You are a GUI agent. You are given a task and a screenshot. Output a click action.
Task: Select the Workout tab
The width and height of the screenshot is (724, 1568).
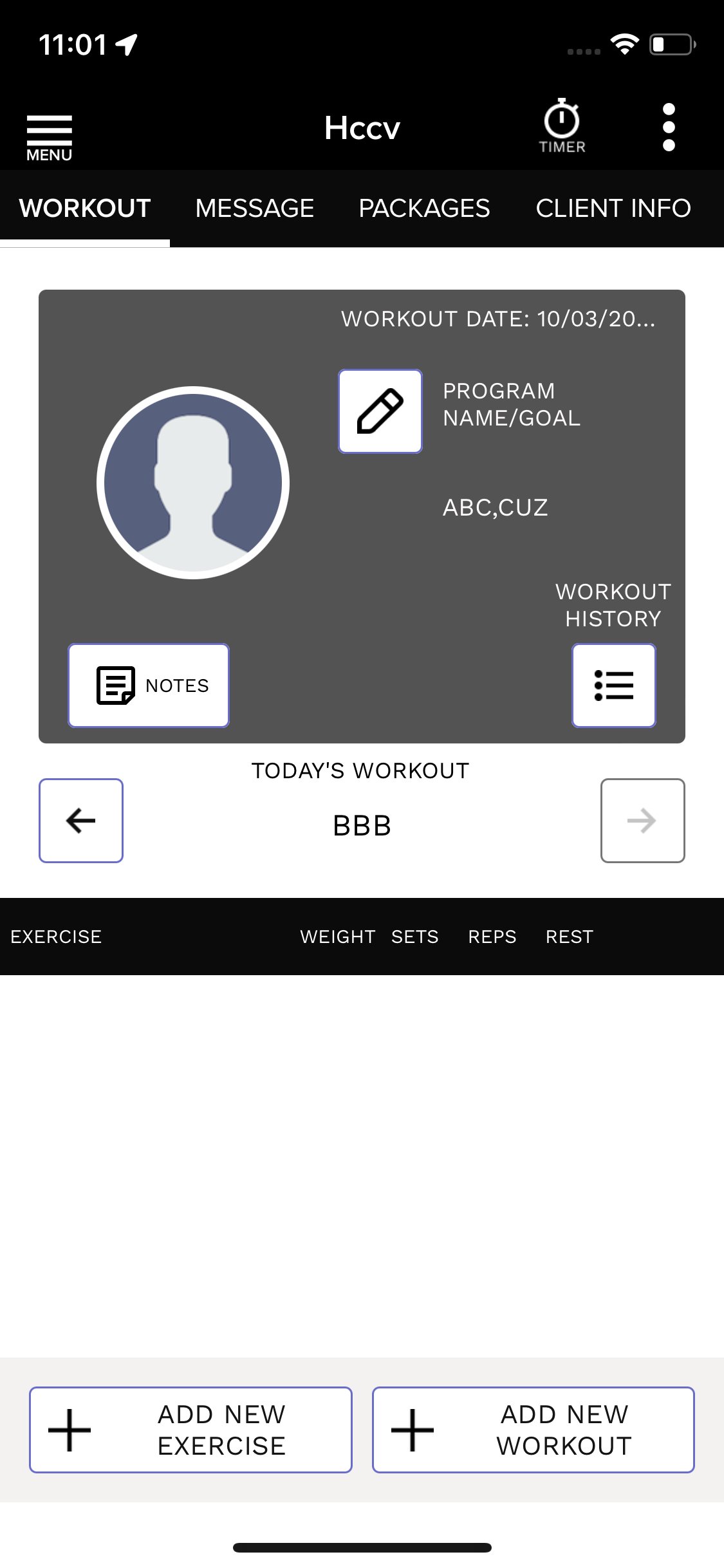[x=85, y=209]
